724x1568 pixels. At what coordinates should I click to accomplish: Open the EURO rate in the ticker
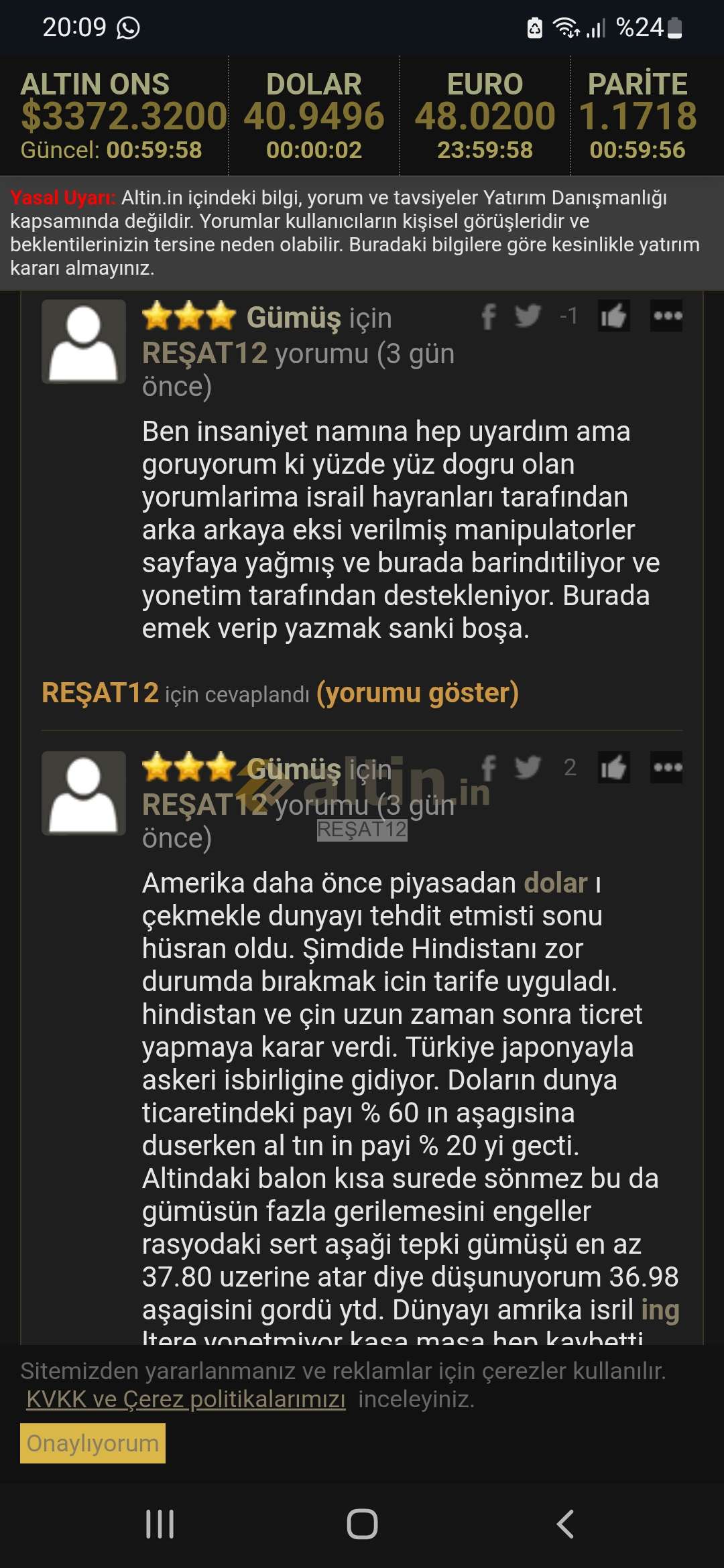pyautogui.click(x=485, y=115)
